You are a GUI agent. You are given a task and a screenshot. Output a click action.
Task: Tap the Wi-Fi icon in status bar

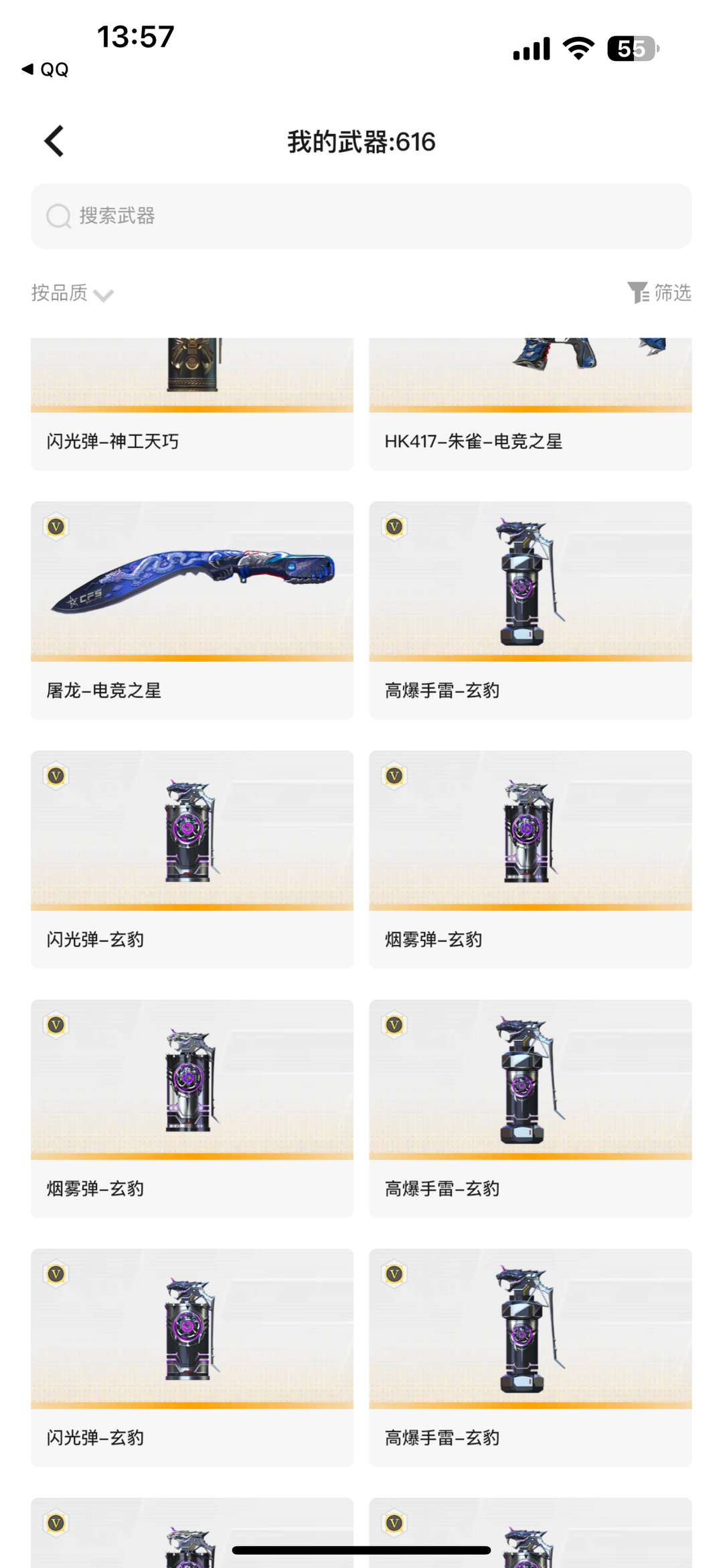click(577, 48)
